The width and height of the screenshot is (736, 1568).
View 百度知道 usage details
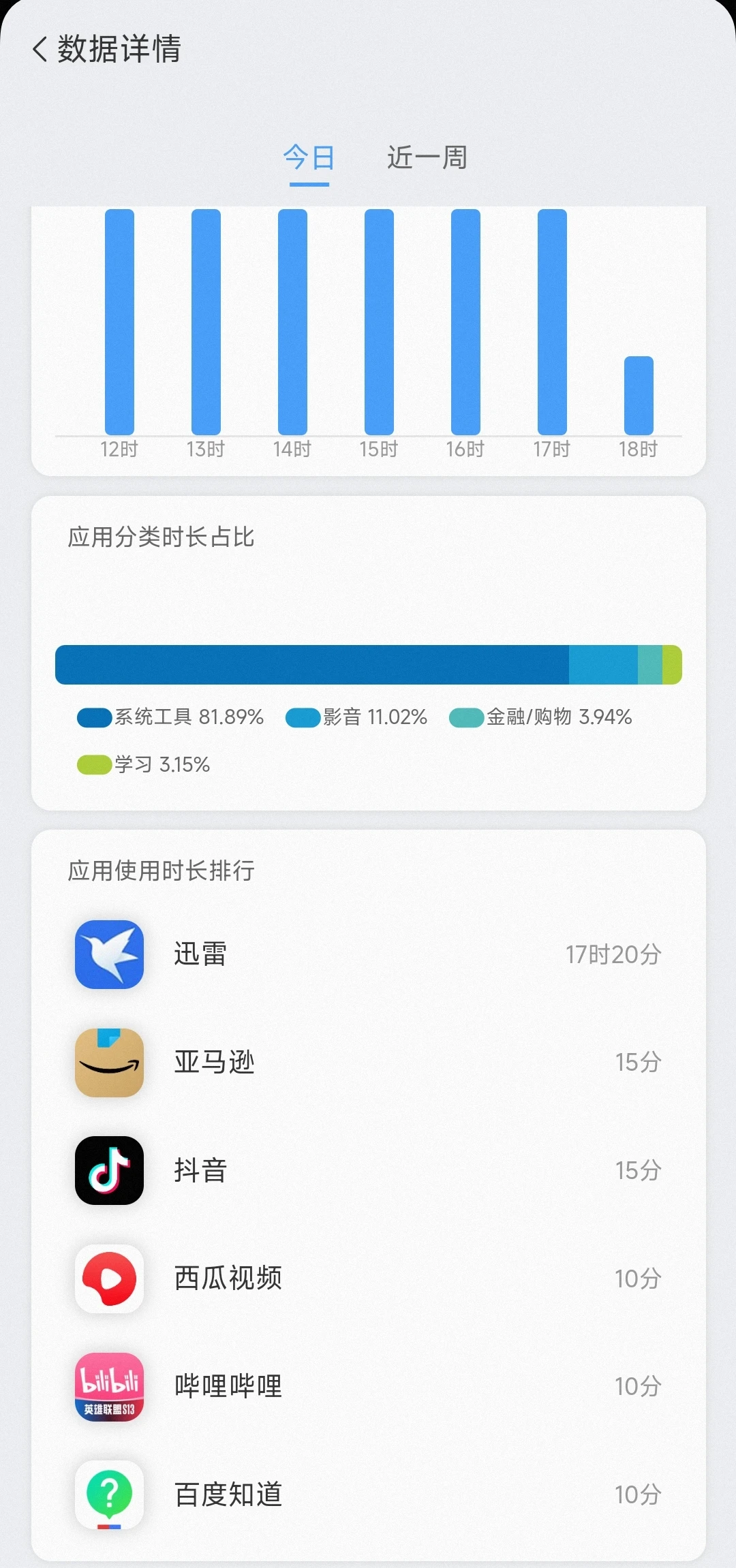pyautogui.click(x=368, y=1494)
